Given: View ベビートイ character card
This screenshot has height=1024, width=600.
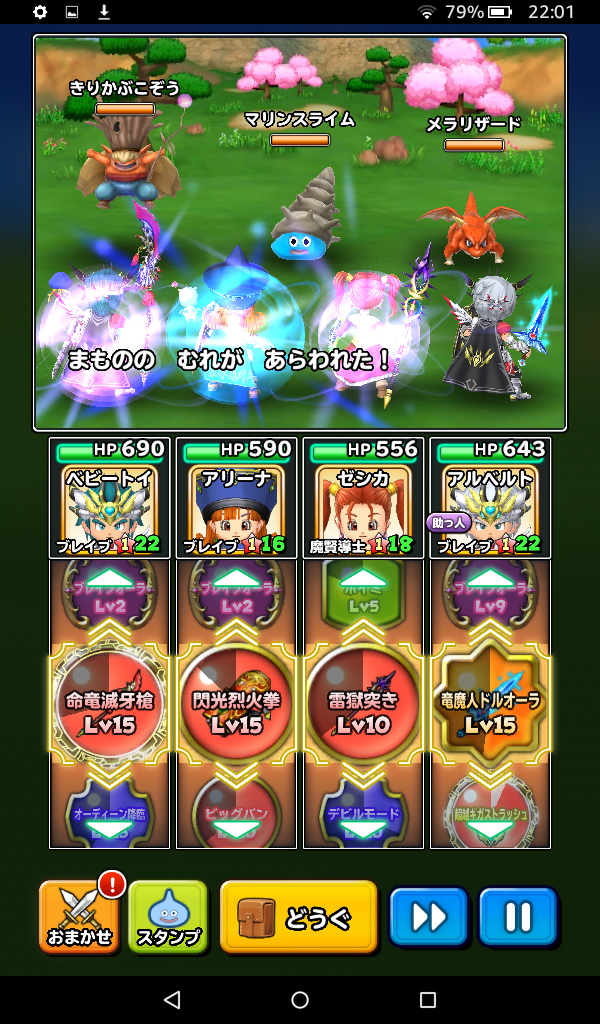Looking at the screenshot, I should click(x=109, y=498).
